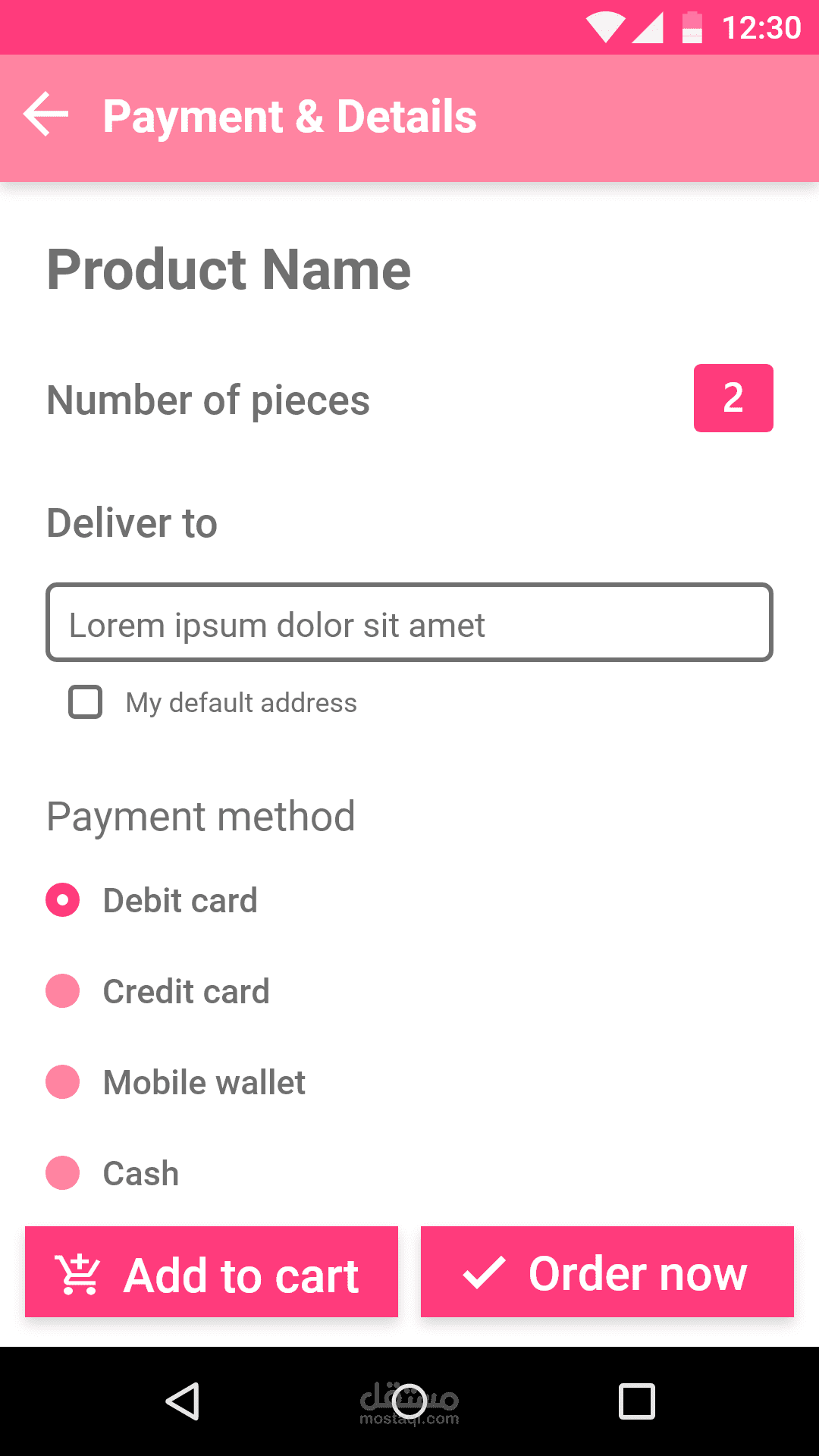
Task: Open the recent apps view
Action: pyautogui.click(x=636, y=1401)
